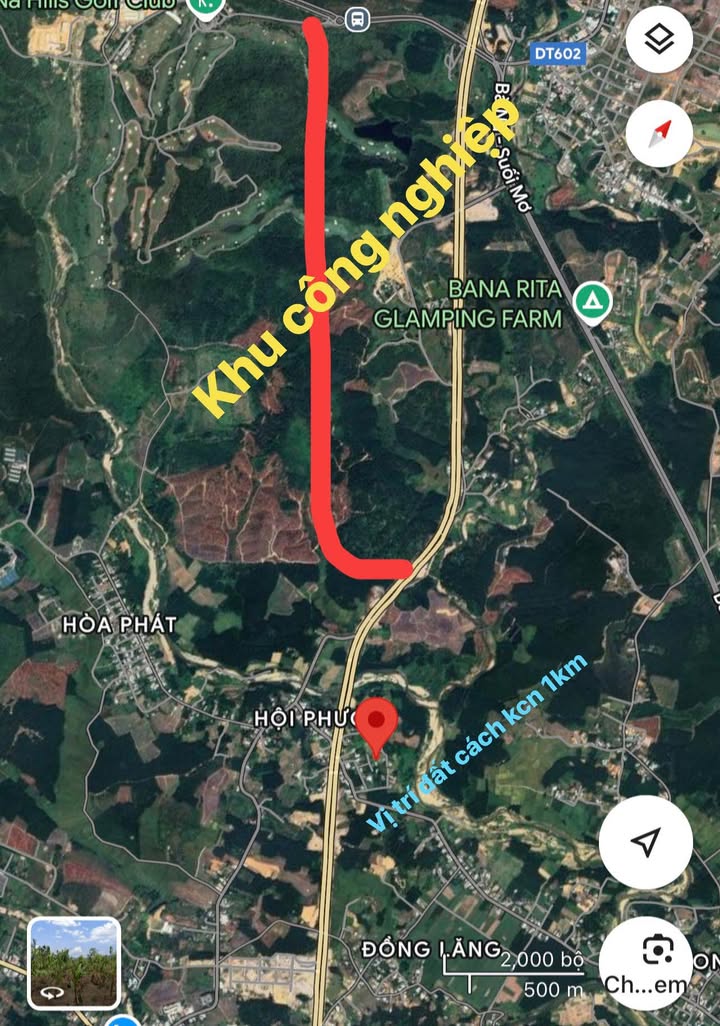The image size is (720, 1026).
Task: Select the Bana Rita Glamping Farm marker
Action: pyautogui.click(x=593, y=302)
